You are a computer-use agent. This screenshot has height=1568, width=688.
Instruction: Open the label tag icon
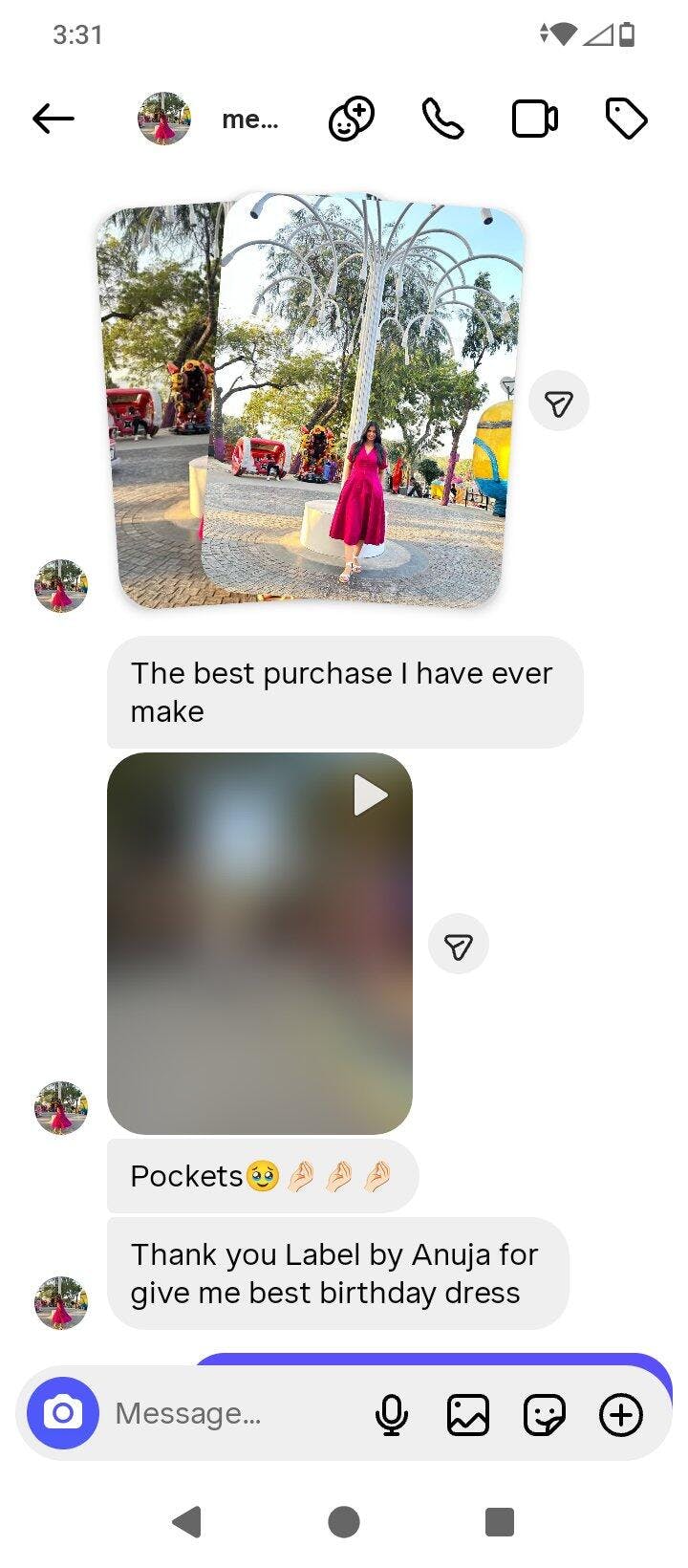[x=627, y=120]
